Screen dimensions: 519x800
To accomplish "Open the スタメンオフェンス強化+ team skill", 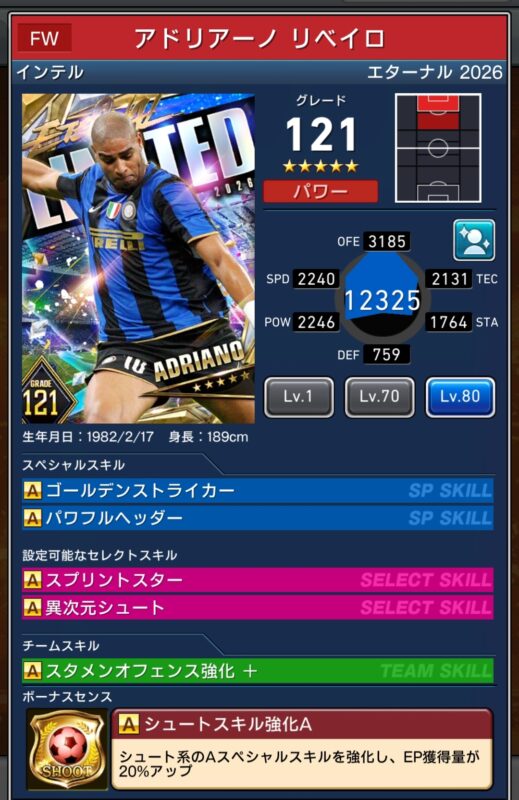I will [258, 671].
